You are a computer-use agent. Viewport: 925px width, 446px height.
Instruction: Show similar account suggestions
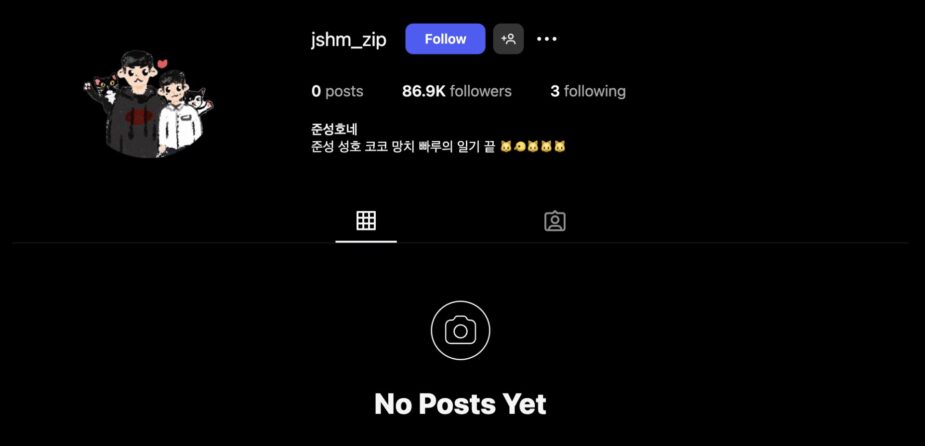point(508,39)
